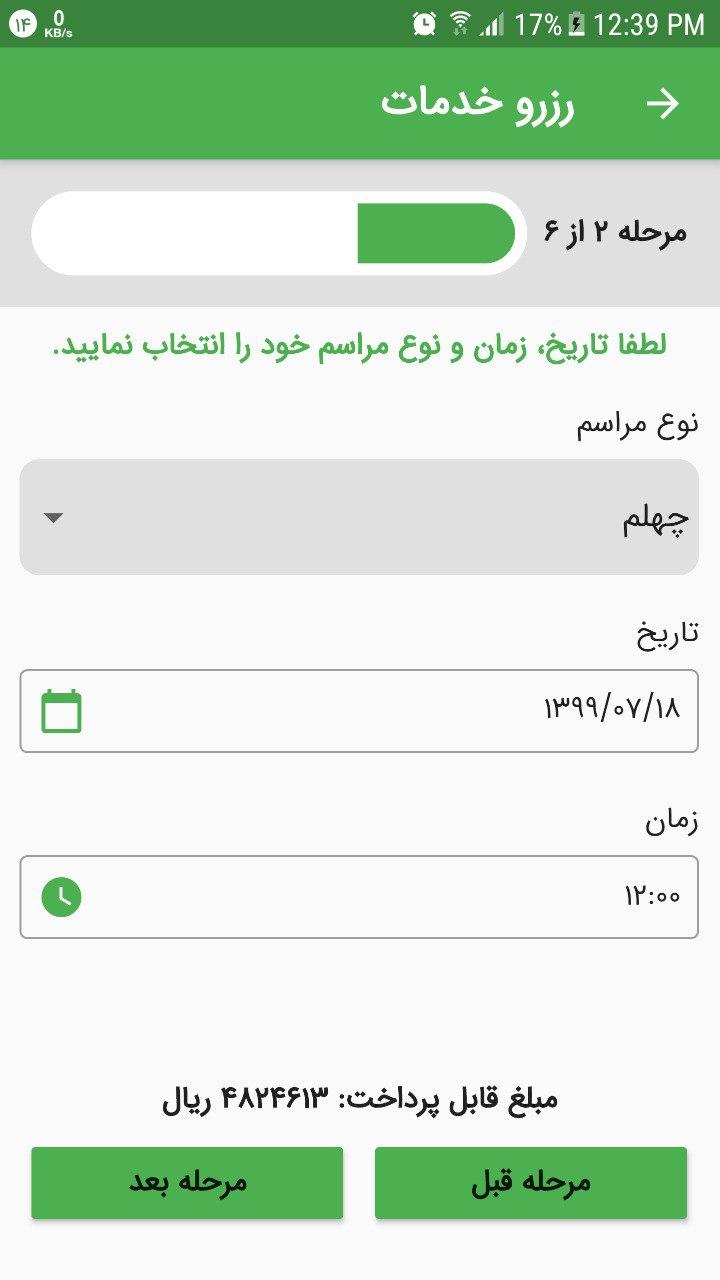Image resolution: width=720 pixels, height=1280 pixels.
Task: Tap the payable amount text ۴۸۲۴۶۱۳ ریال
Action: pyautogui.click(x=360, y=1097)
